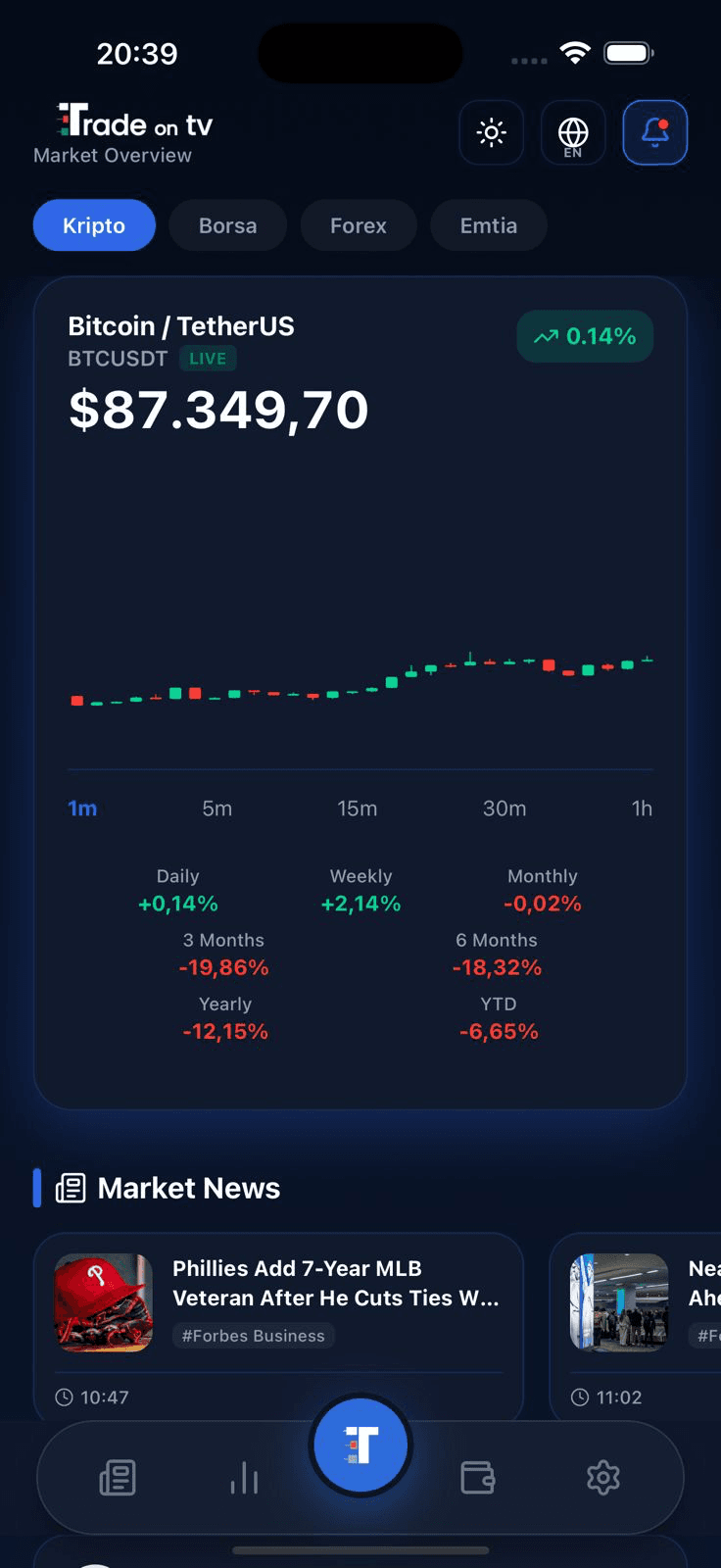Open the charts icon in bottom navigation

point(243,1478)
